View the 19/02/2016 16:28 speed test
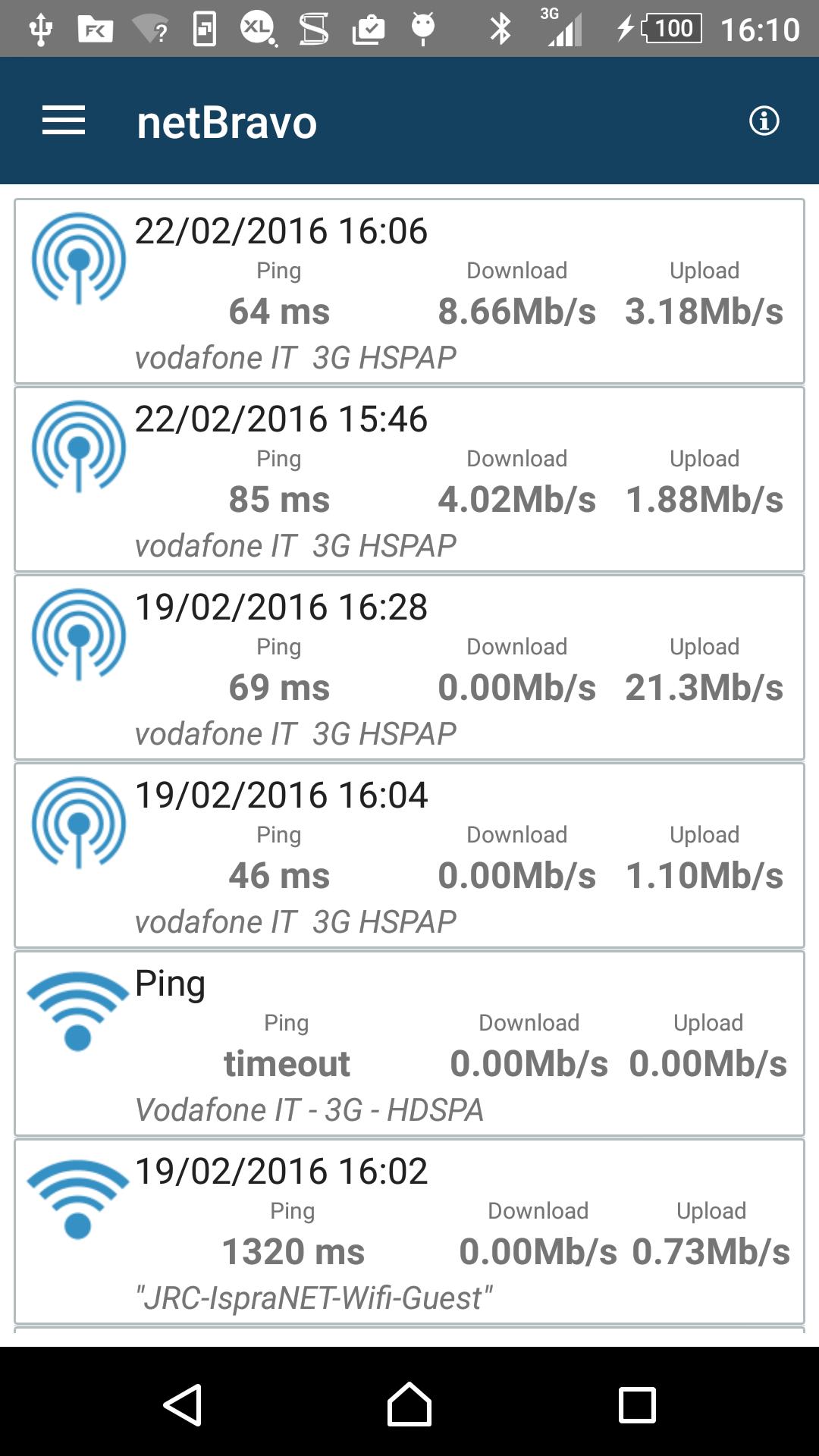The image size is (819, 1456). 409,667
